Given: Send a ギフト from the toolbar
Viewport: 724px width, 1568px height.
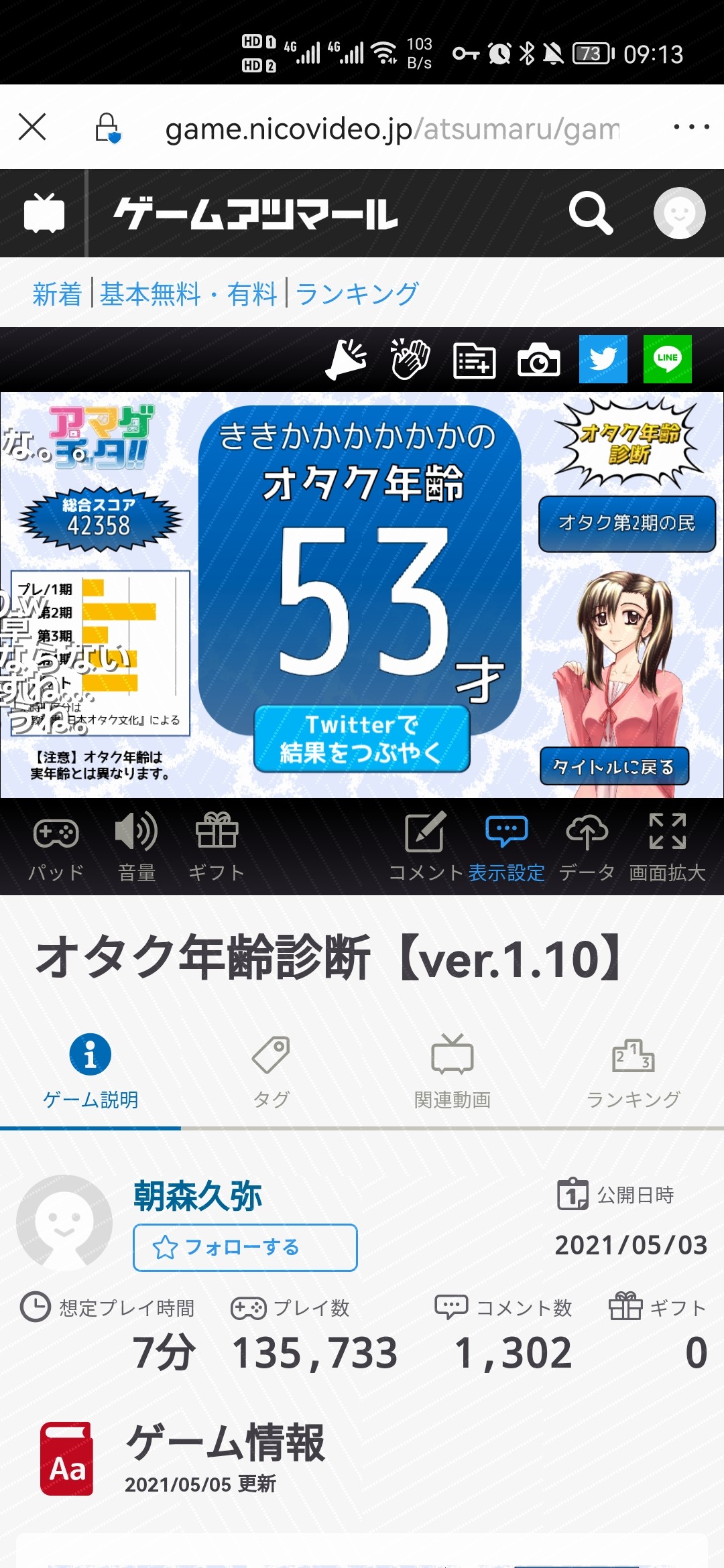Looking at the screenshot, I should (217, 846).
